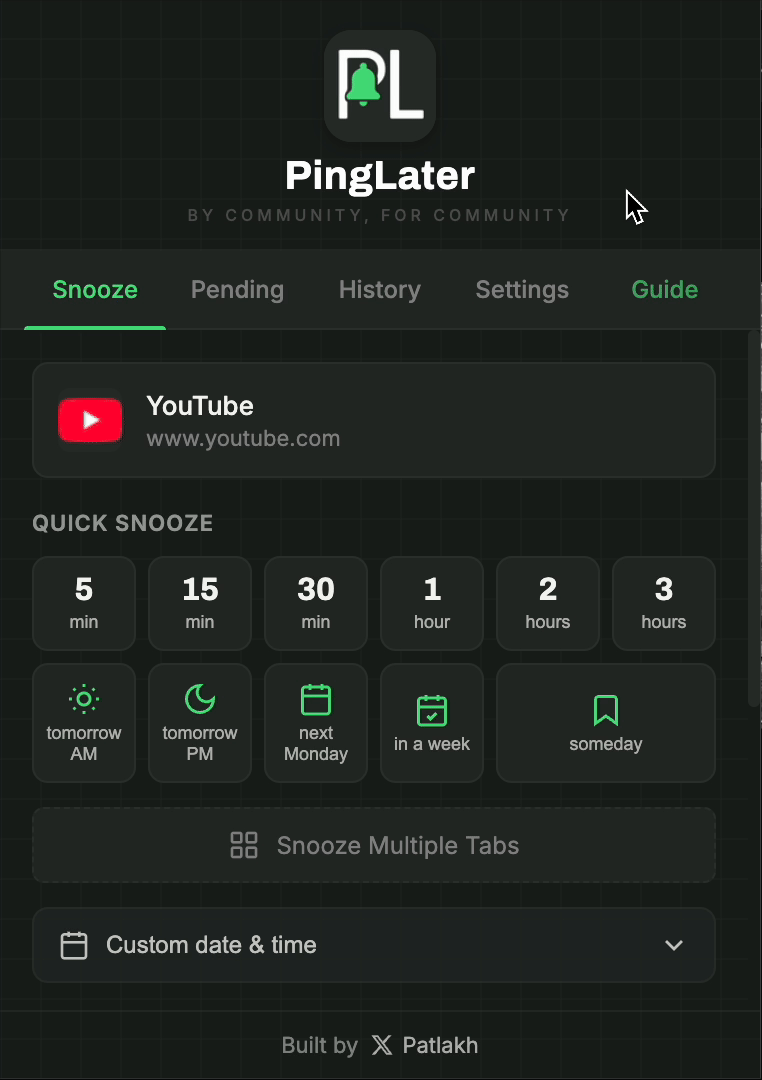
Task: Open the History tab
Action: [x=379, y=290]
